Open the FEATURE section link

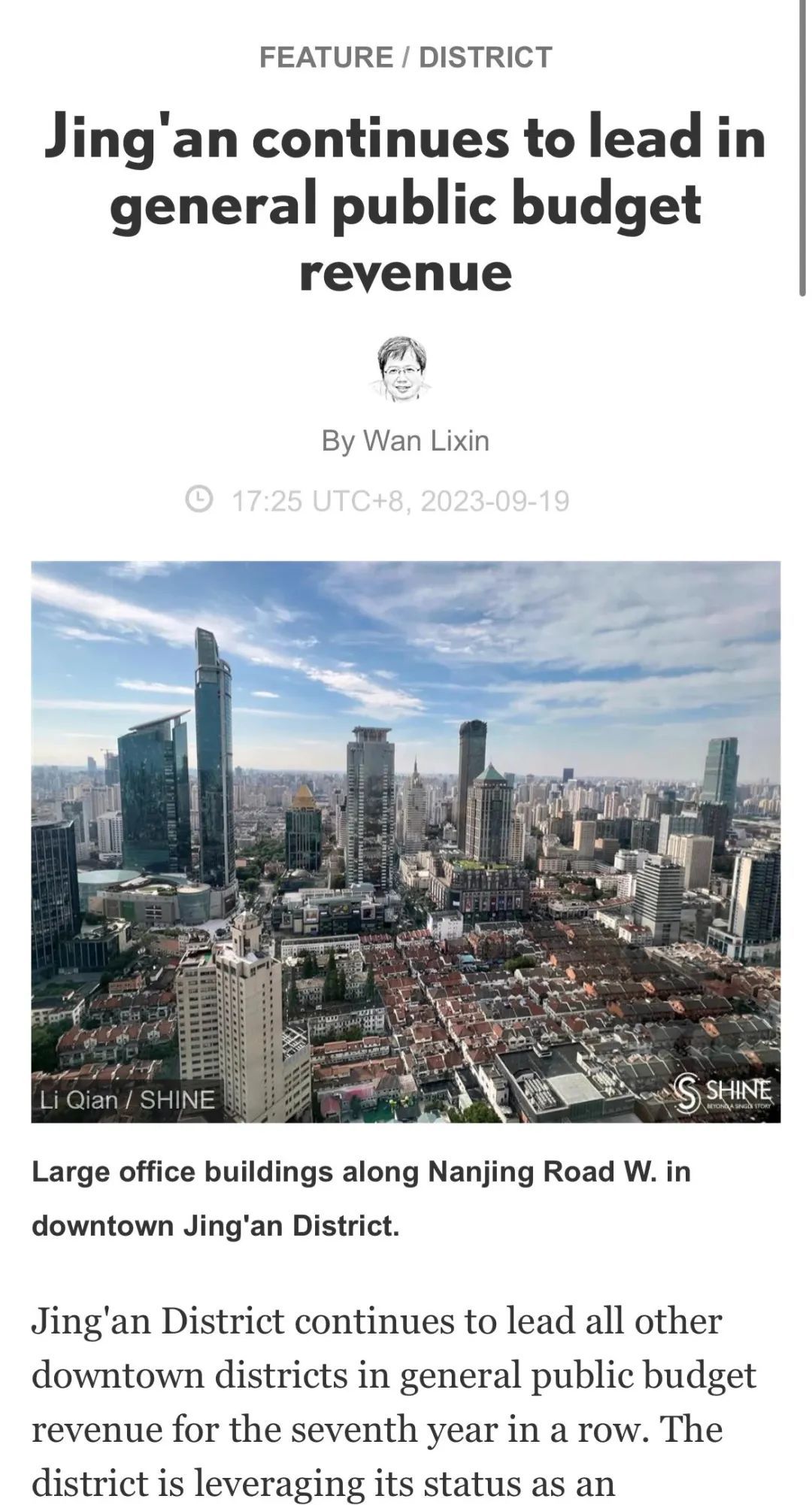326,57
